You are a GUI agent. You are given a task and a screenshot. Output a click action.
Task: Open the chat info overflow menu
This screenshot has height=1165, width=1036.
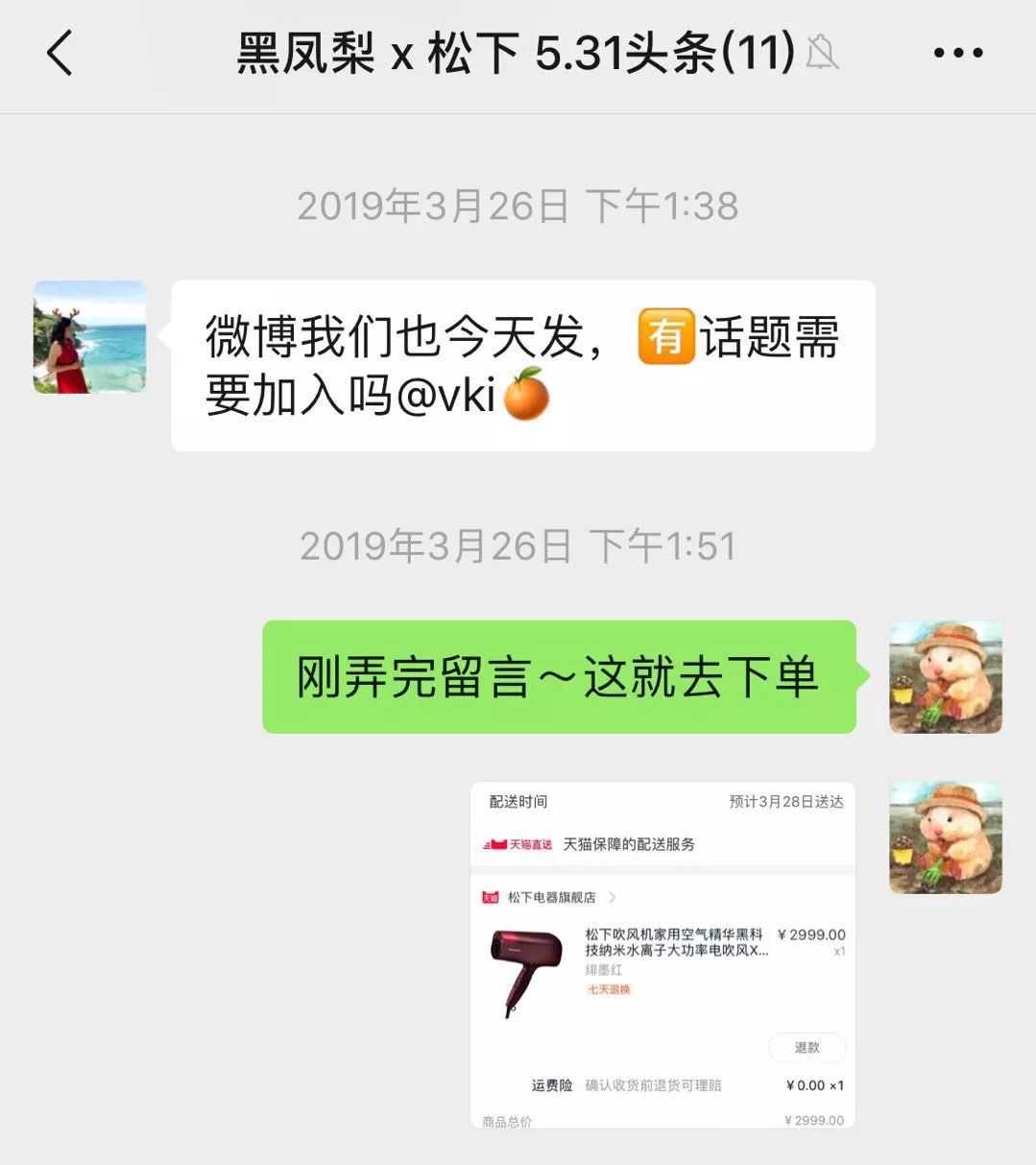957,53
